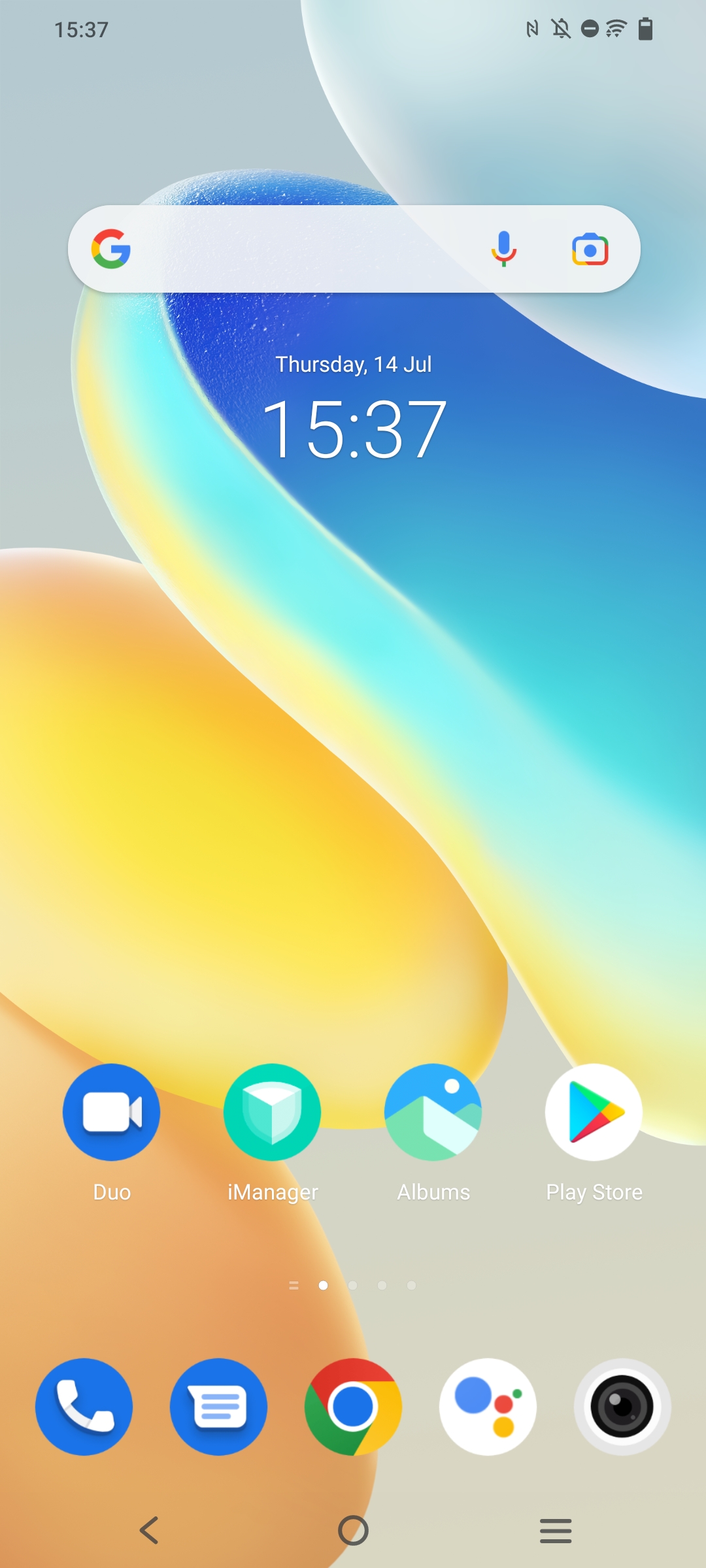Start voice search with the microphone
This screenshot has width=706, height=1568.
coord(504,249)
